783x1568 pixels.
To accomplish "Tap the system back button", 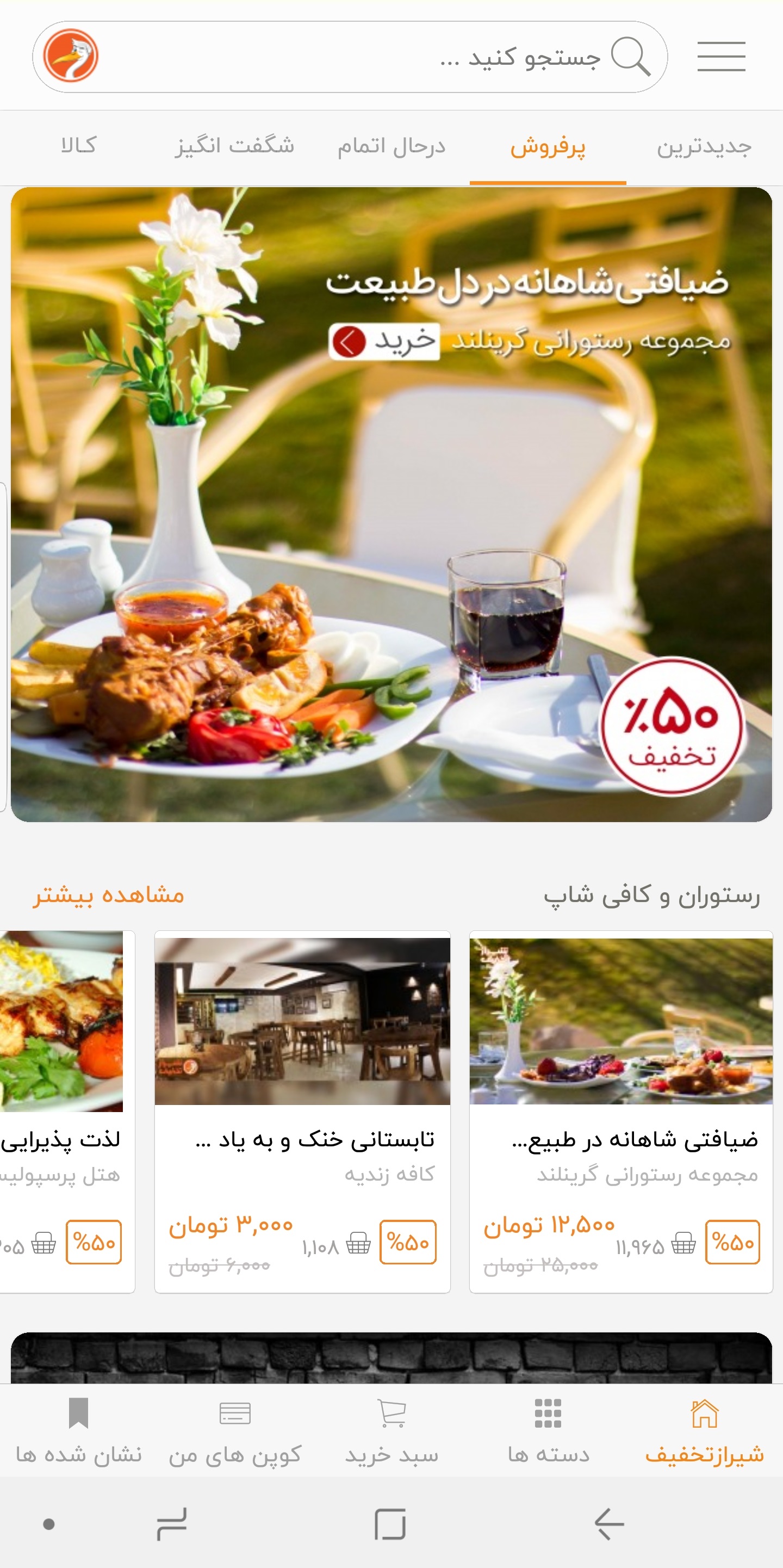I will coord(608,1524).
